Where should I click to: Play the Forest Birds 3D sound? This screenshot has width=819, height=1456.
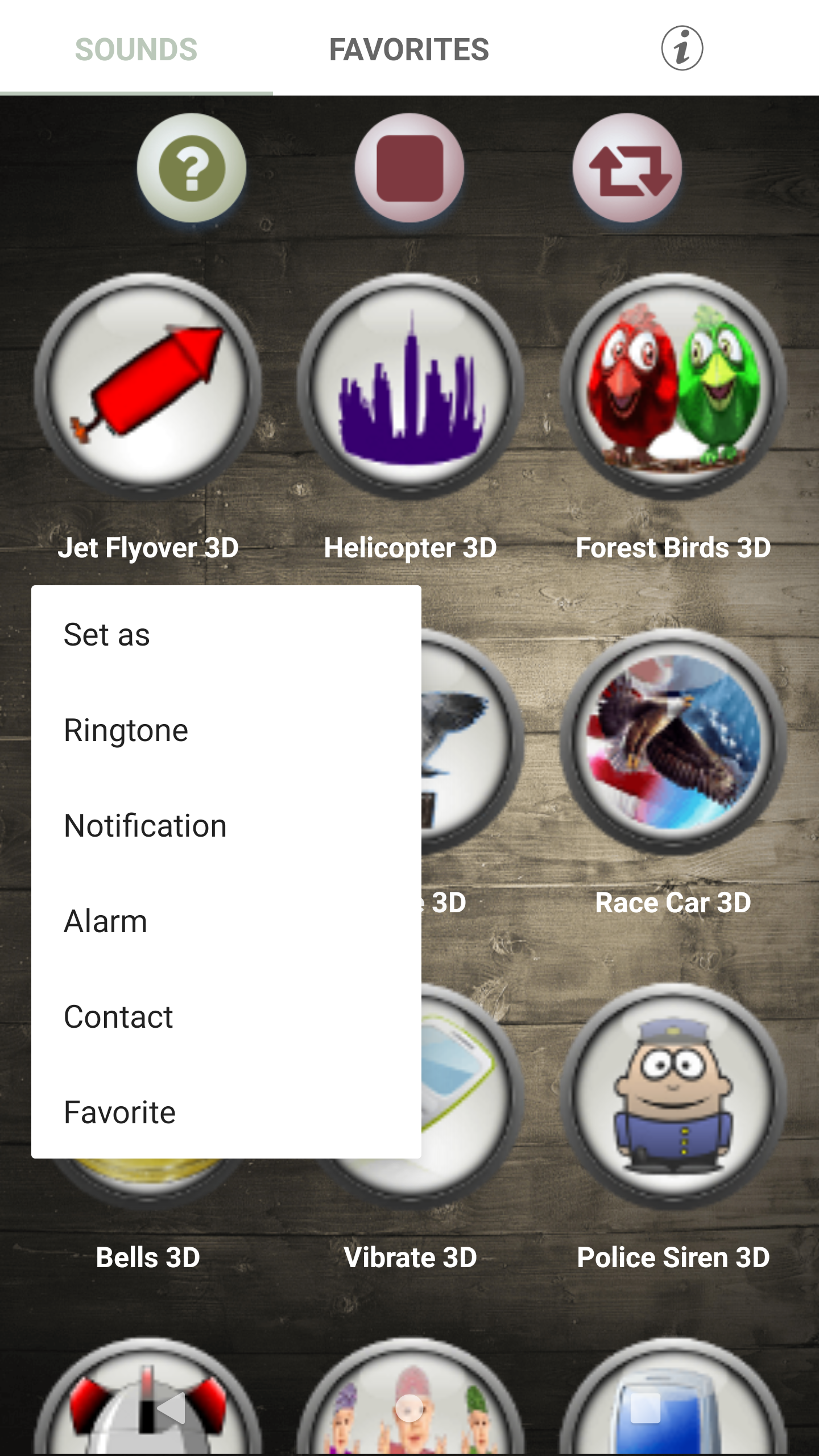tap(673, 387)
